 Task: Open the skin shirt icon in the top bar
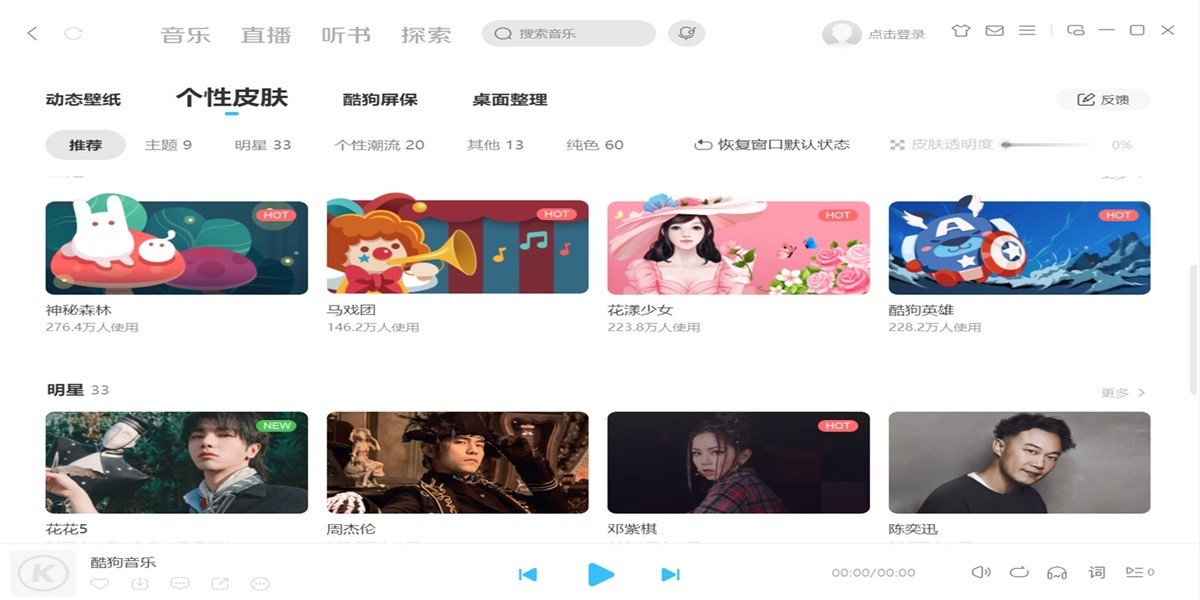[x=961, y=31]
